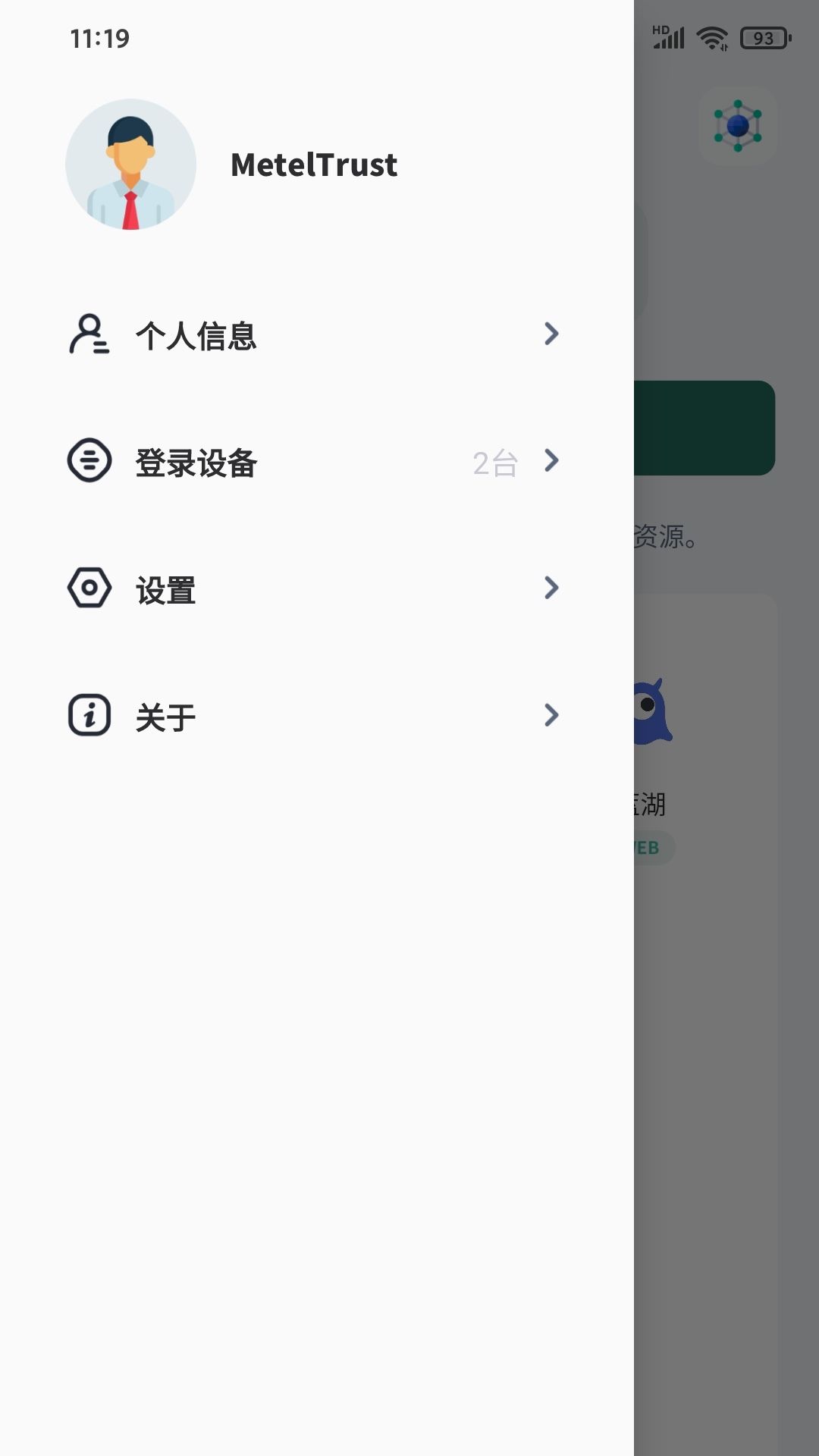This screenshot has height=1456, width=819.
Task: Click the MetelTrust profile avatar picture
Action: pyautogui.click(x=130, y=164)
